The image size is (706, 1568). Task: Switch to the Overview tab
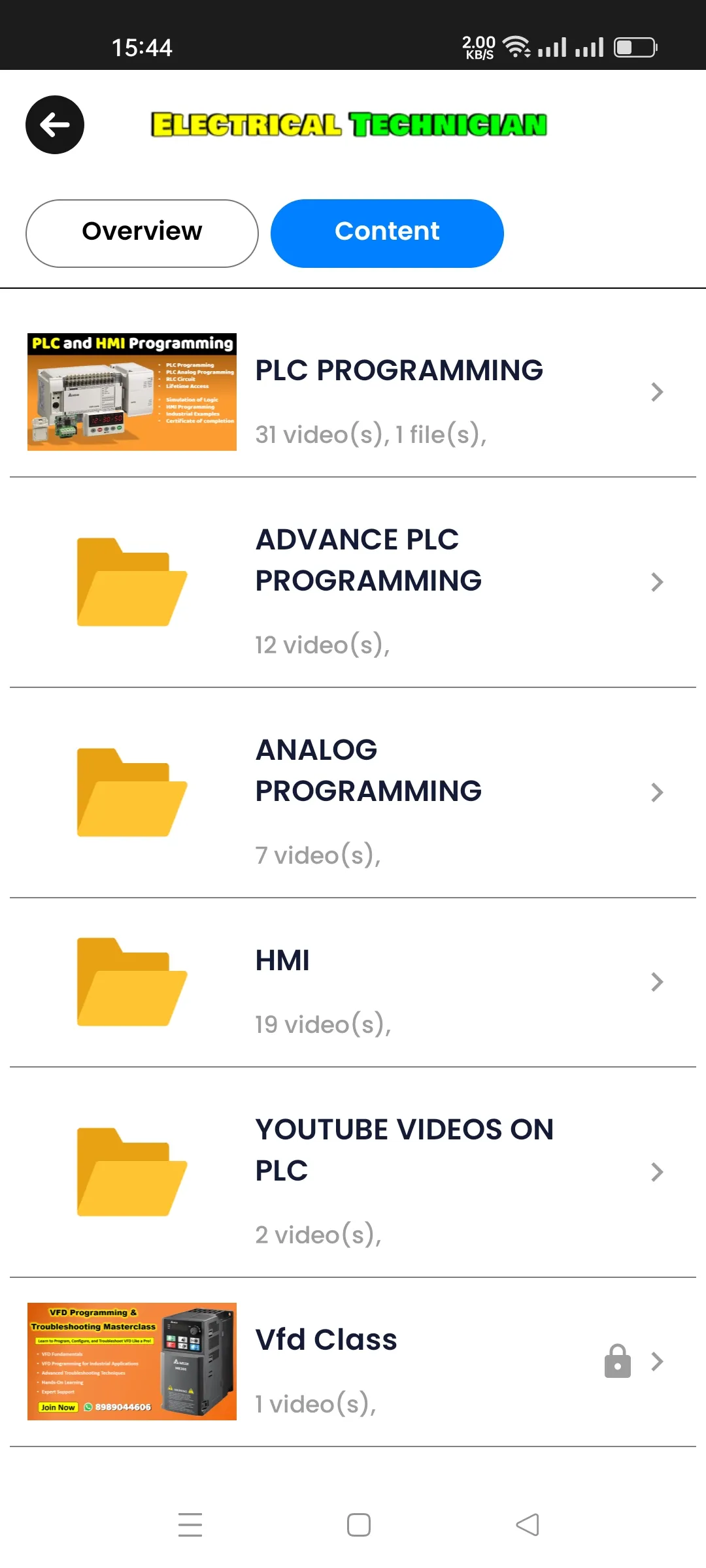coord(142,233)
